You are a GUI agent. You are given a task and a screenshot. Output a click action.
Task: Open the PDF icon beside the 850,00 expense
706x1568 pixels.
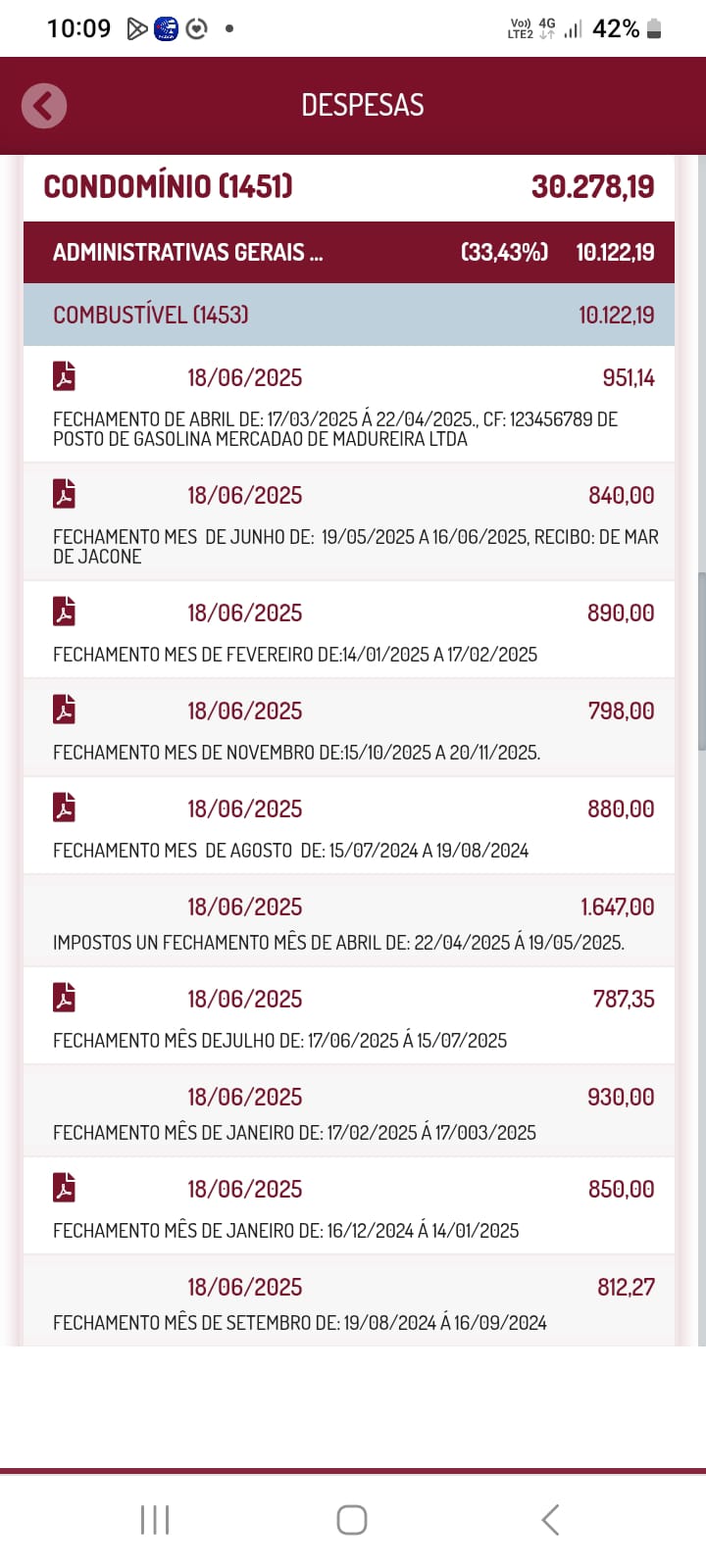click(65, 1188)
